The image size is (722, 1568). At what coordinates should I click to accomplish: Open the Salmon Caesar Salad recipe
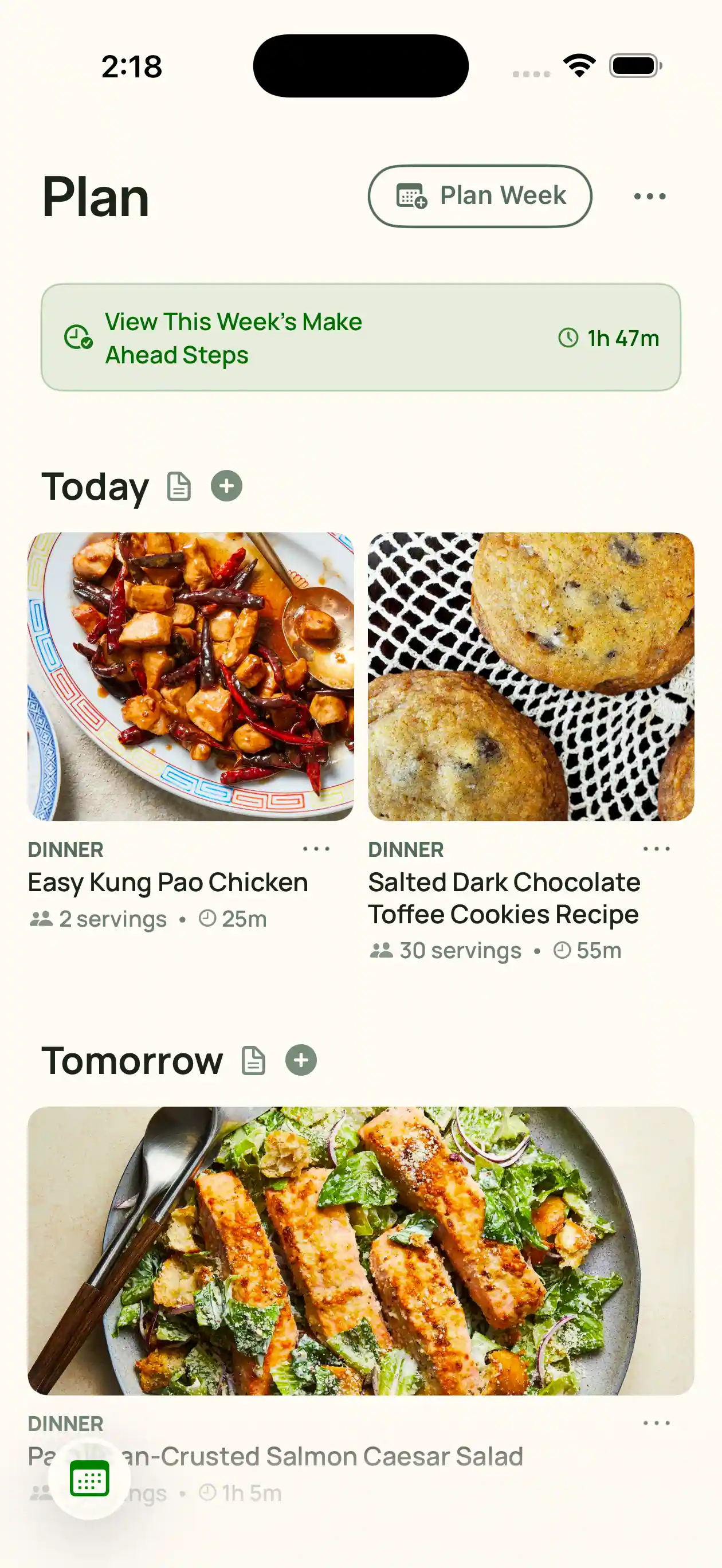click(360, 1251)
